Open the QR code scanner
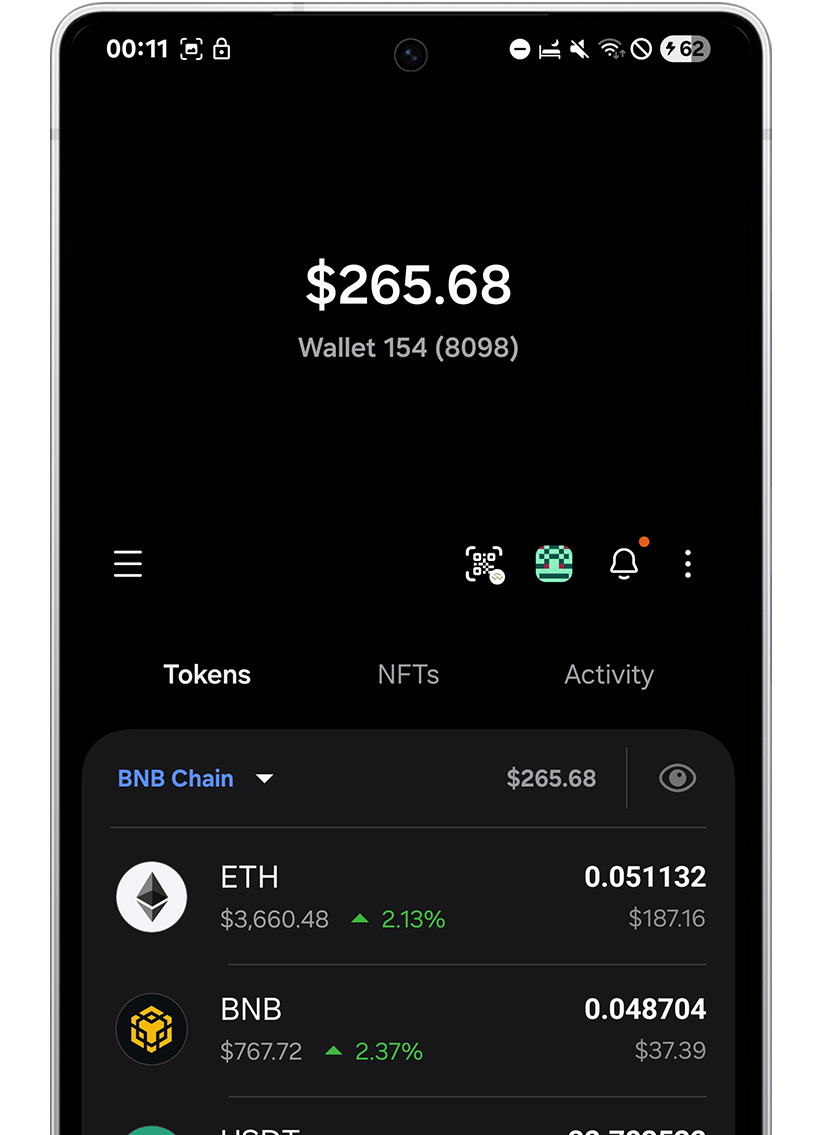 pyautogui.click(x=484, y=564)
